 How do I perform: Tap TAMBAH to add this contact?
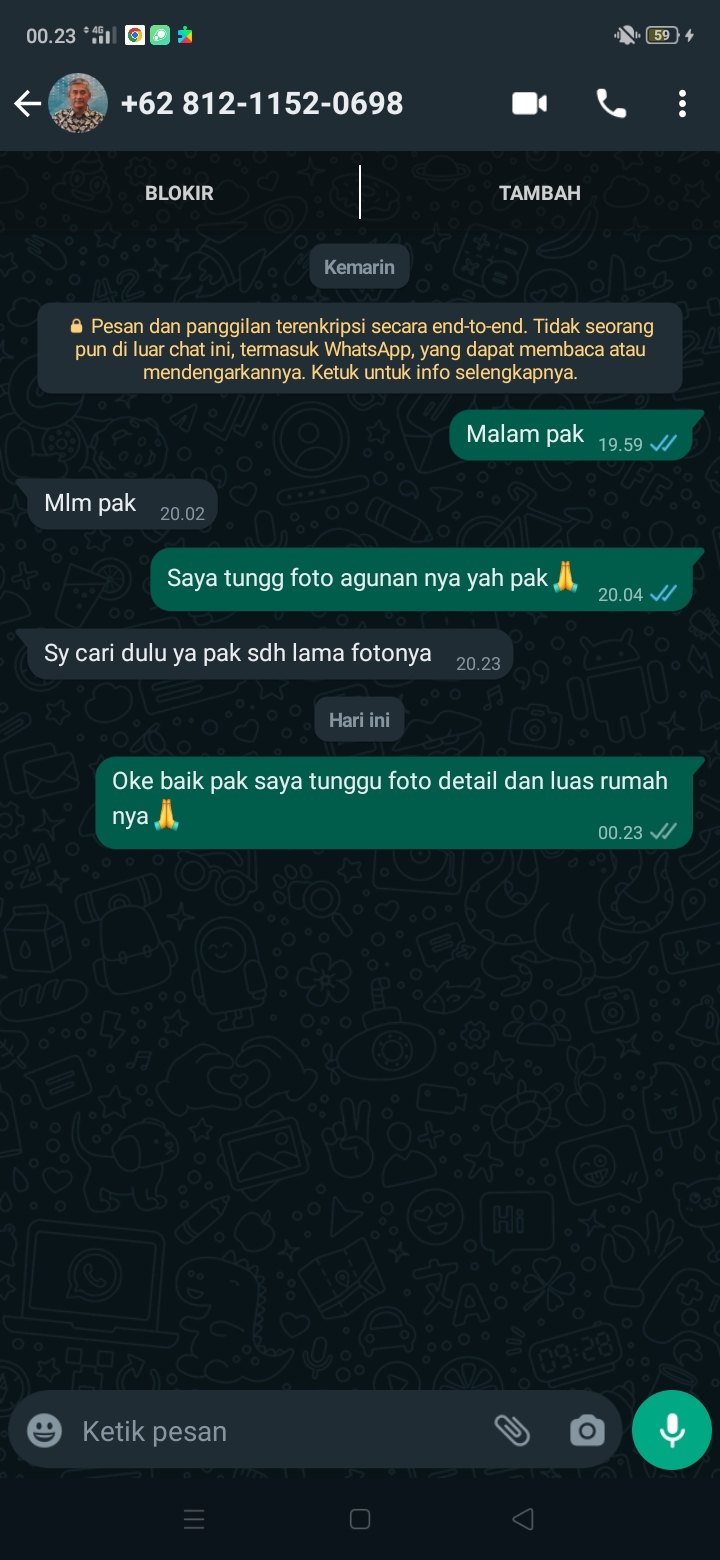[x=540, y=193]
